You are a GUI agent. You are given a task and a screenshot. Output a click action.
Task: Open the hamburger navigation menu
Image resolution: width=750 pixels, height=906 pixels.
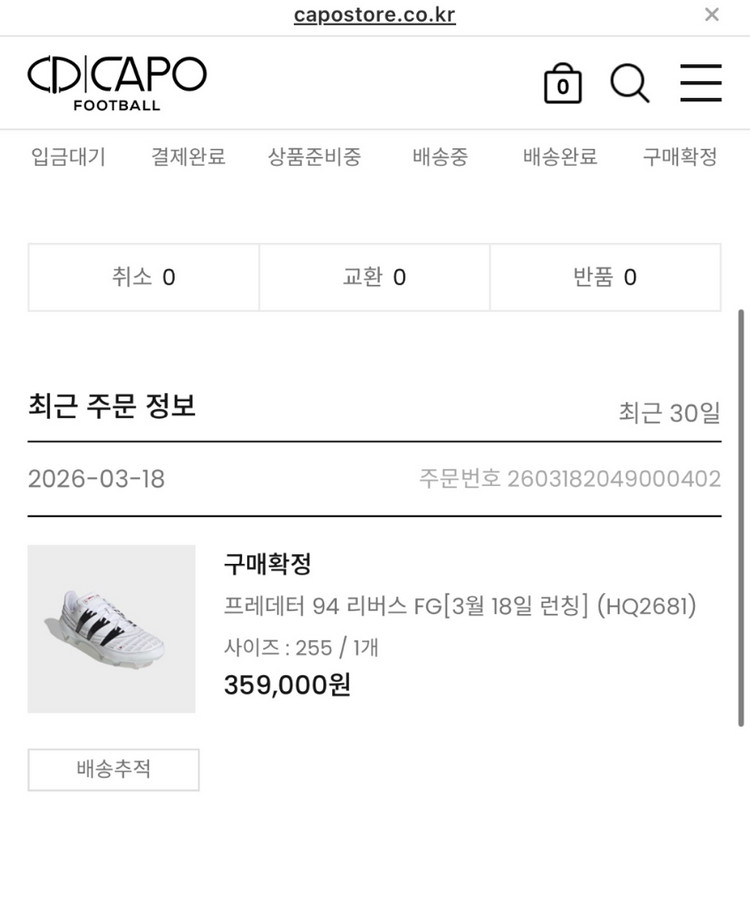coord(700,83)
